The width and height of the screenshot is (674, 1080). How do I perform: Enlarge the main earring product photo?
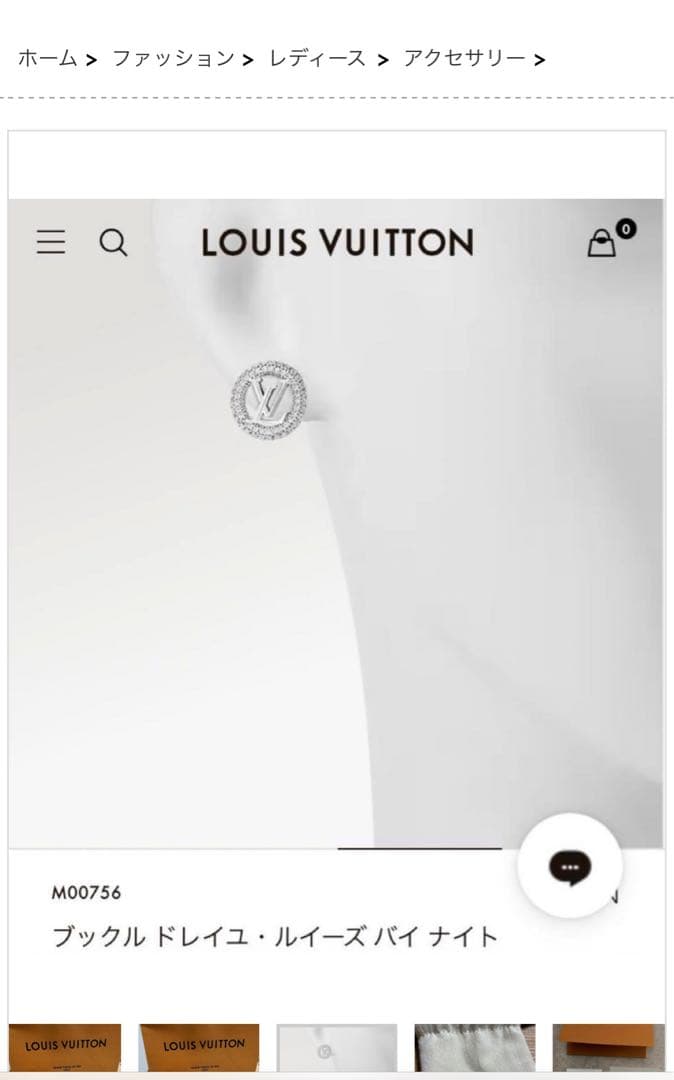336,520
